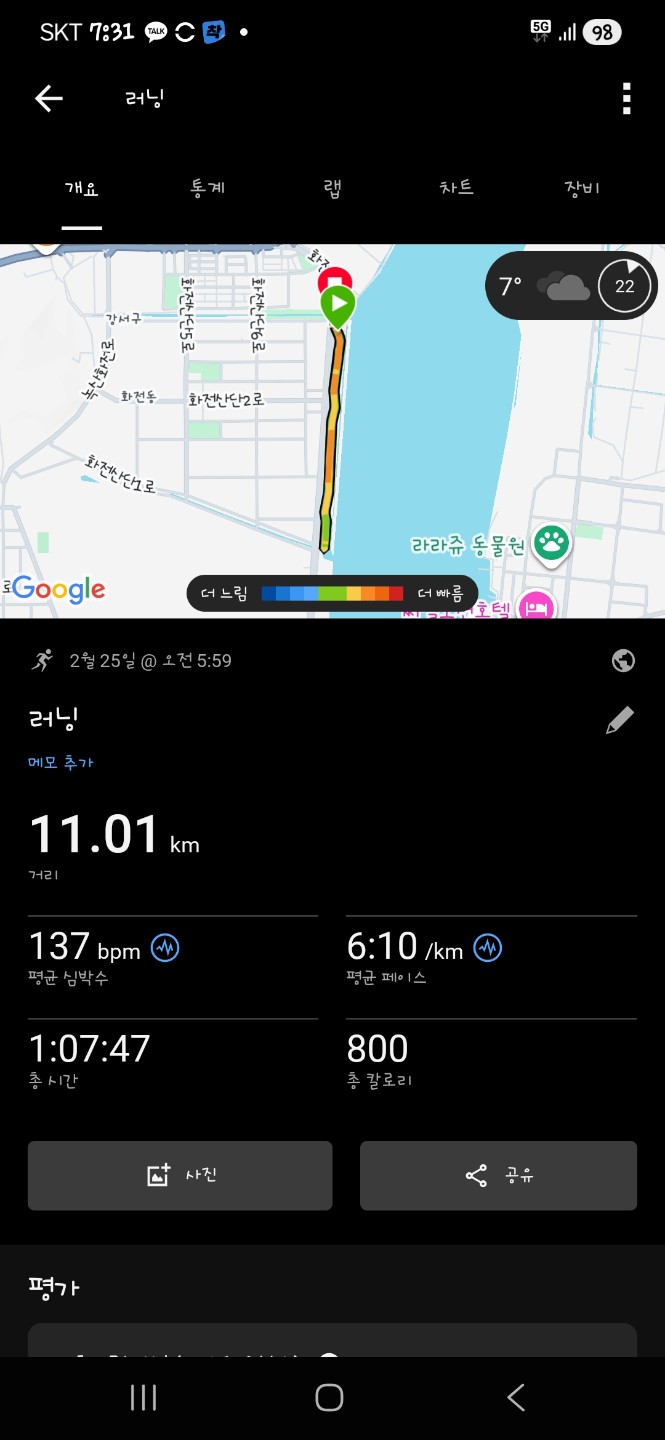Switch to the 통계 tab
This screenshot has height=1440, width=665.
point(207,188)
